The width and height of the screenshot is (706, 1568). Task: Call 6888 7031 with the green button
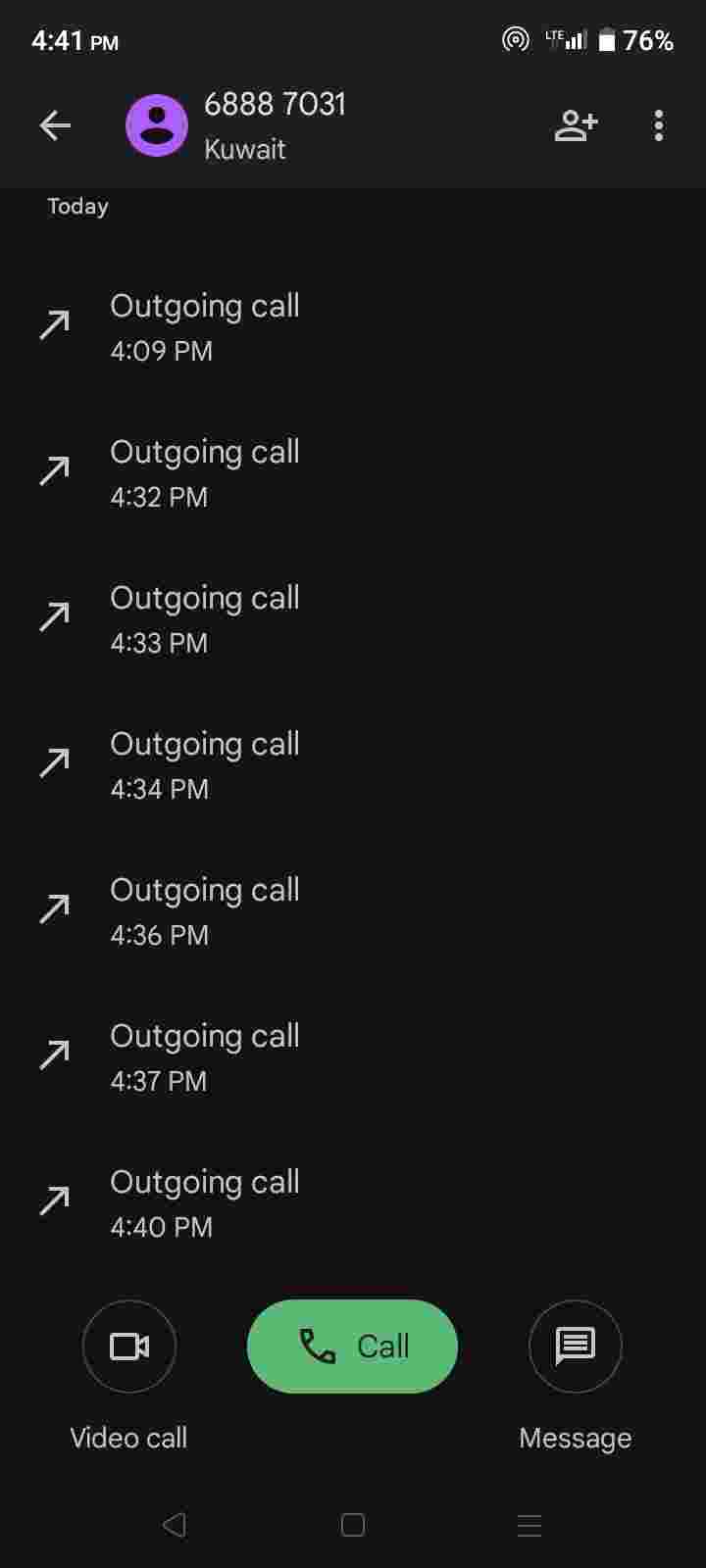352,1347
